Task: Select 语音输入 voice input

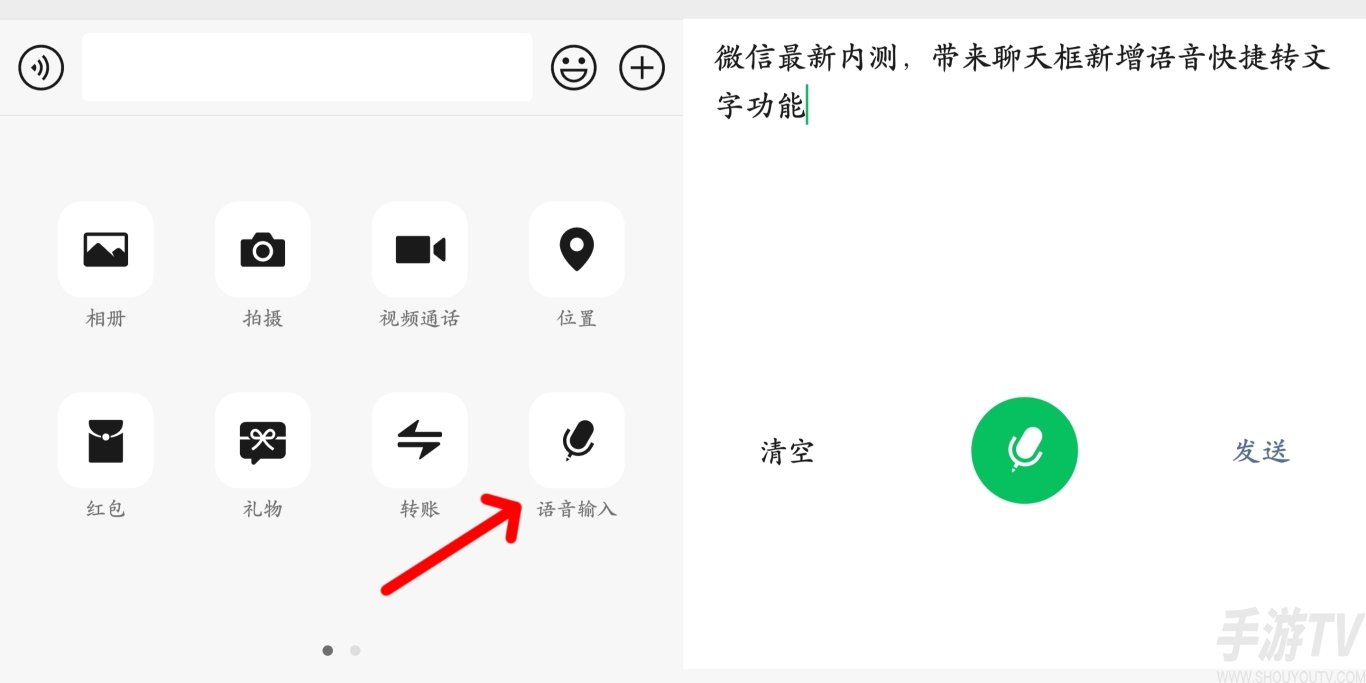Action: click(576, 440)
